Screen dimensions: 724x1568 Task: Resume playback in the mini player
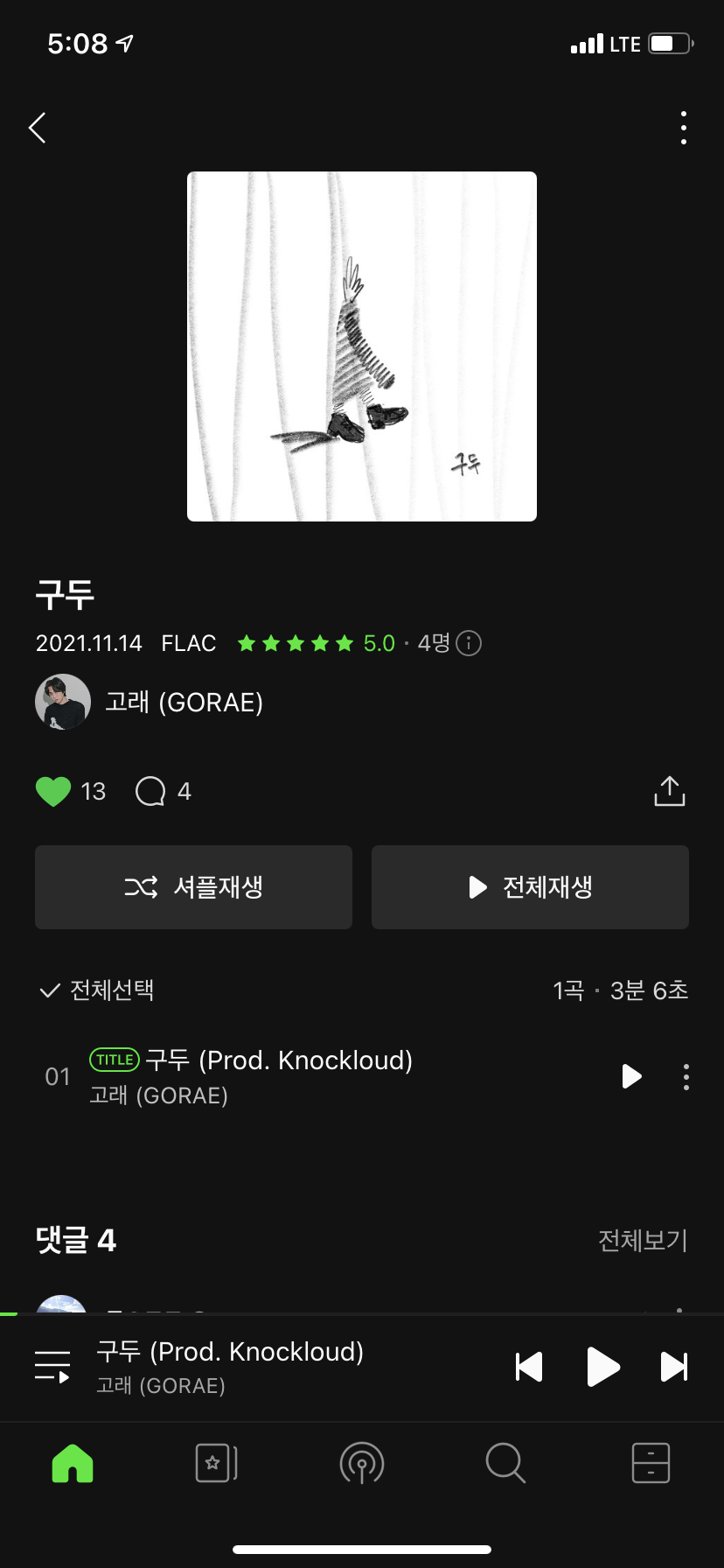602,1367
